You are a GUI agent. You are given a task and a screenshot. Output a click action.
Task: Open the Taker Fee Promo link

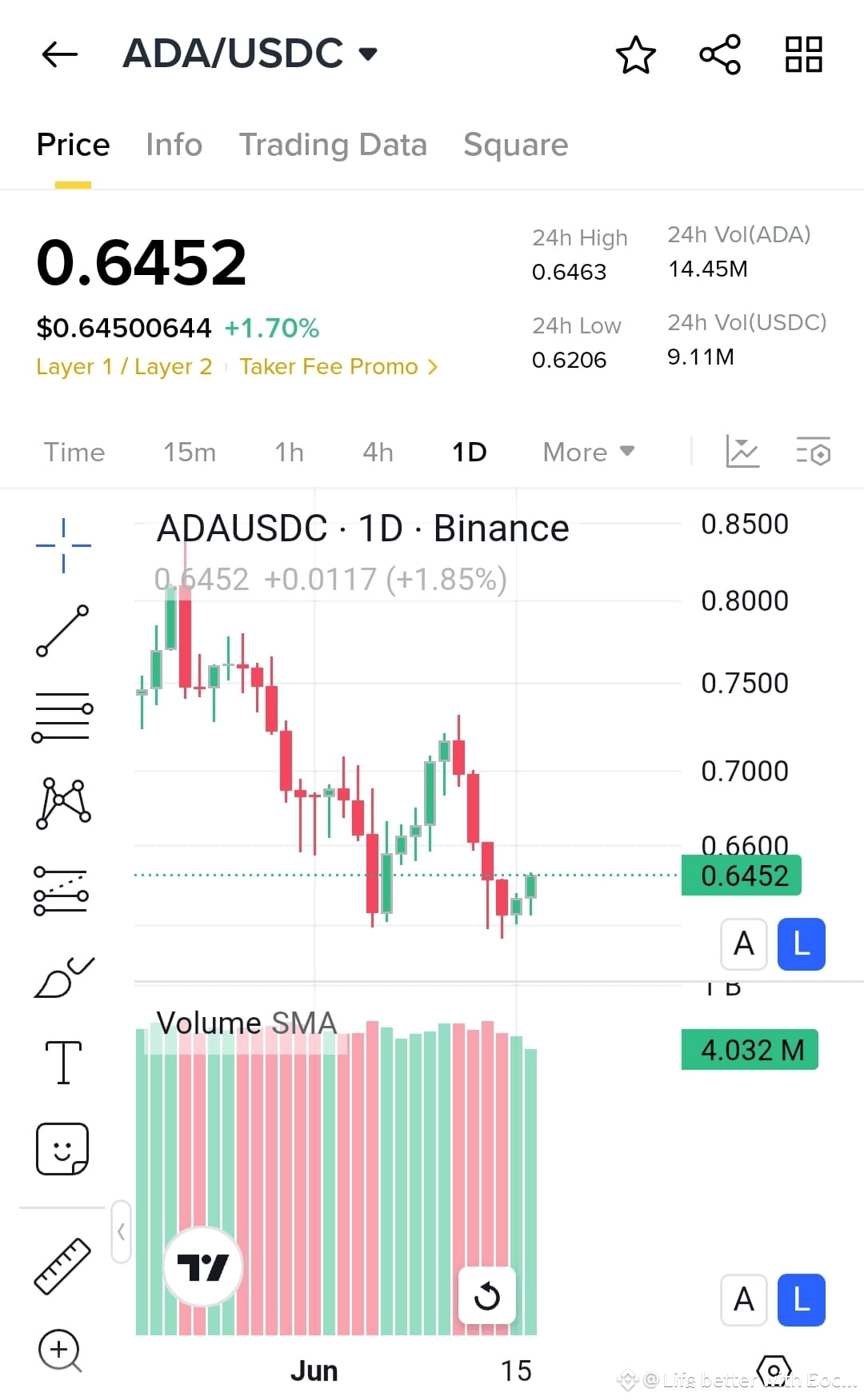tap(338, 366)
